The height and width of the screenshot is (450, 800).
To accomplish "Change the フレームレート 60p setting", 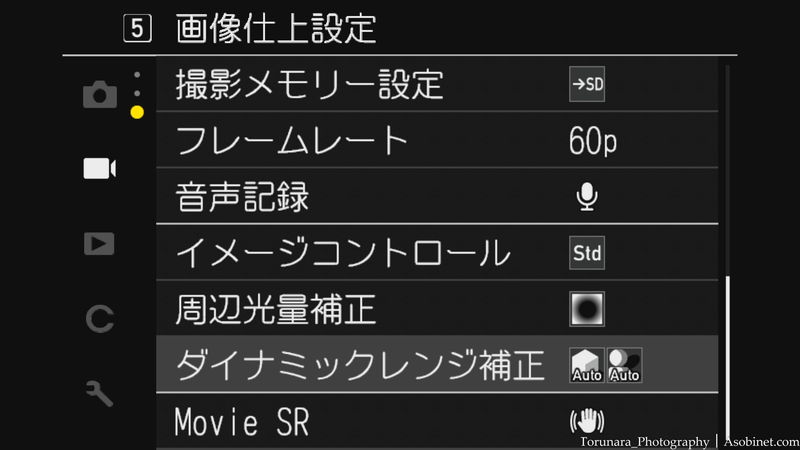I will (x=436, y=141).
